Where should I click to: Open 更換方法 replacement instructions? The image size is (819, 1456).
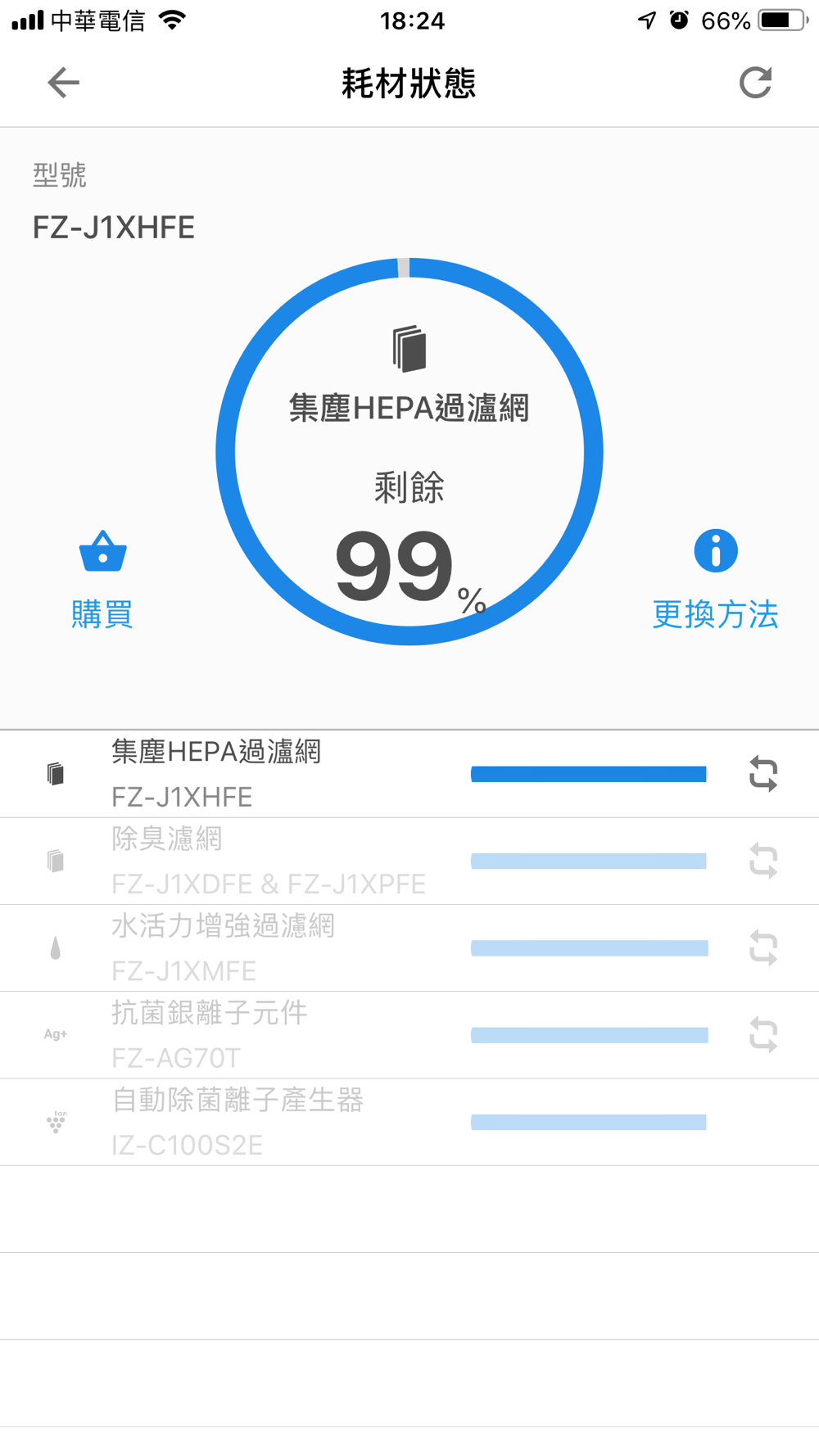(x=715, y=580)
